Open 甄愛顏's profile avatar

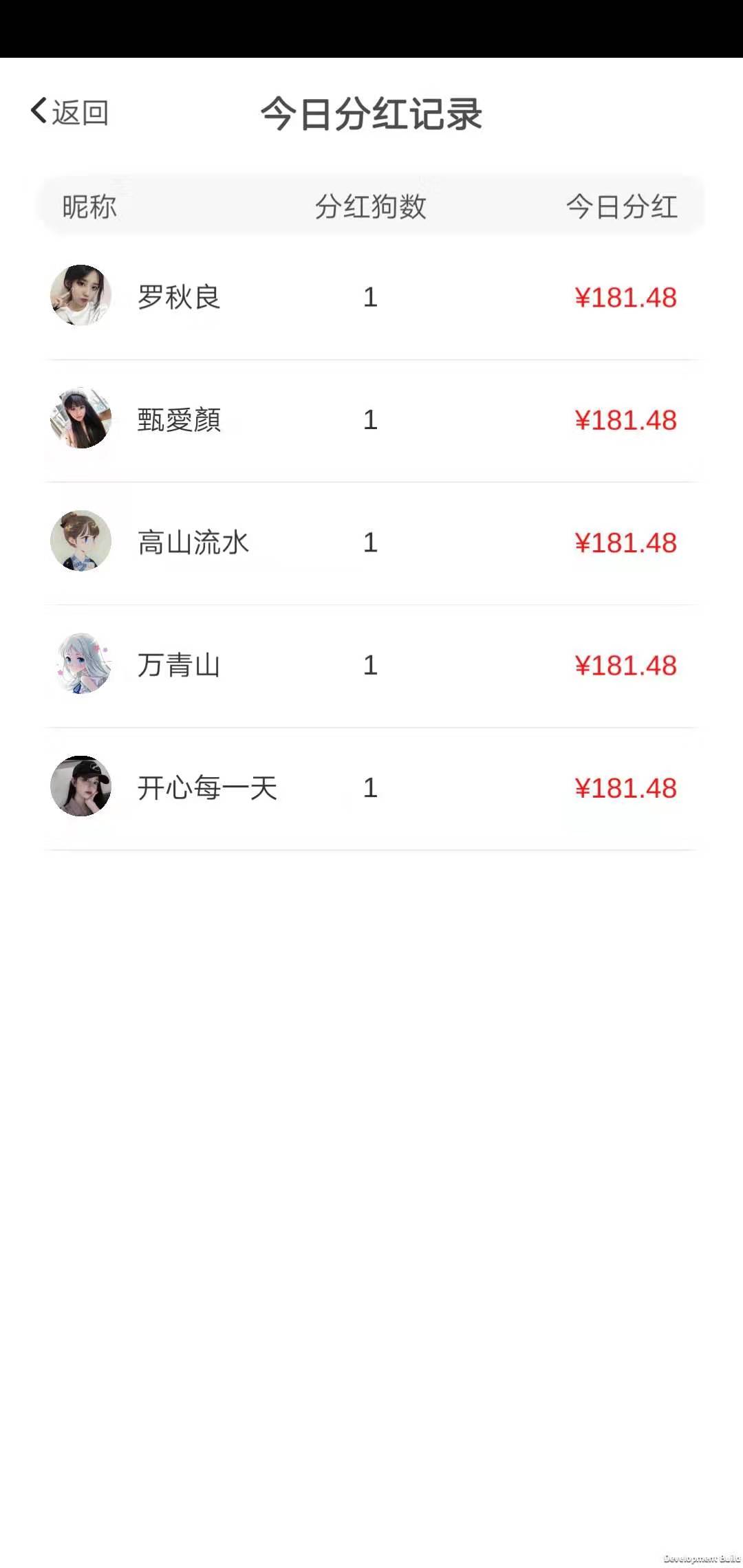click(x=81, y=420)
